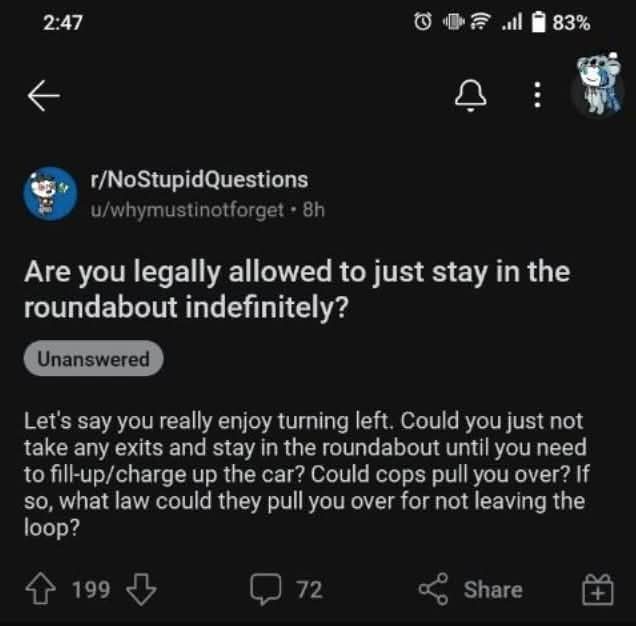The width and height of the screenshot is (636, 626).
Task: Share this post
Action: coord(471,589)
